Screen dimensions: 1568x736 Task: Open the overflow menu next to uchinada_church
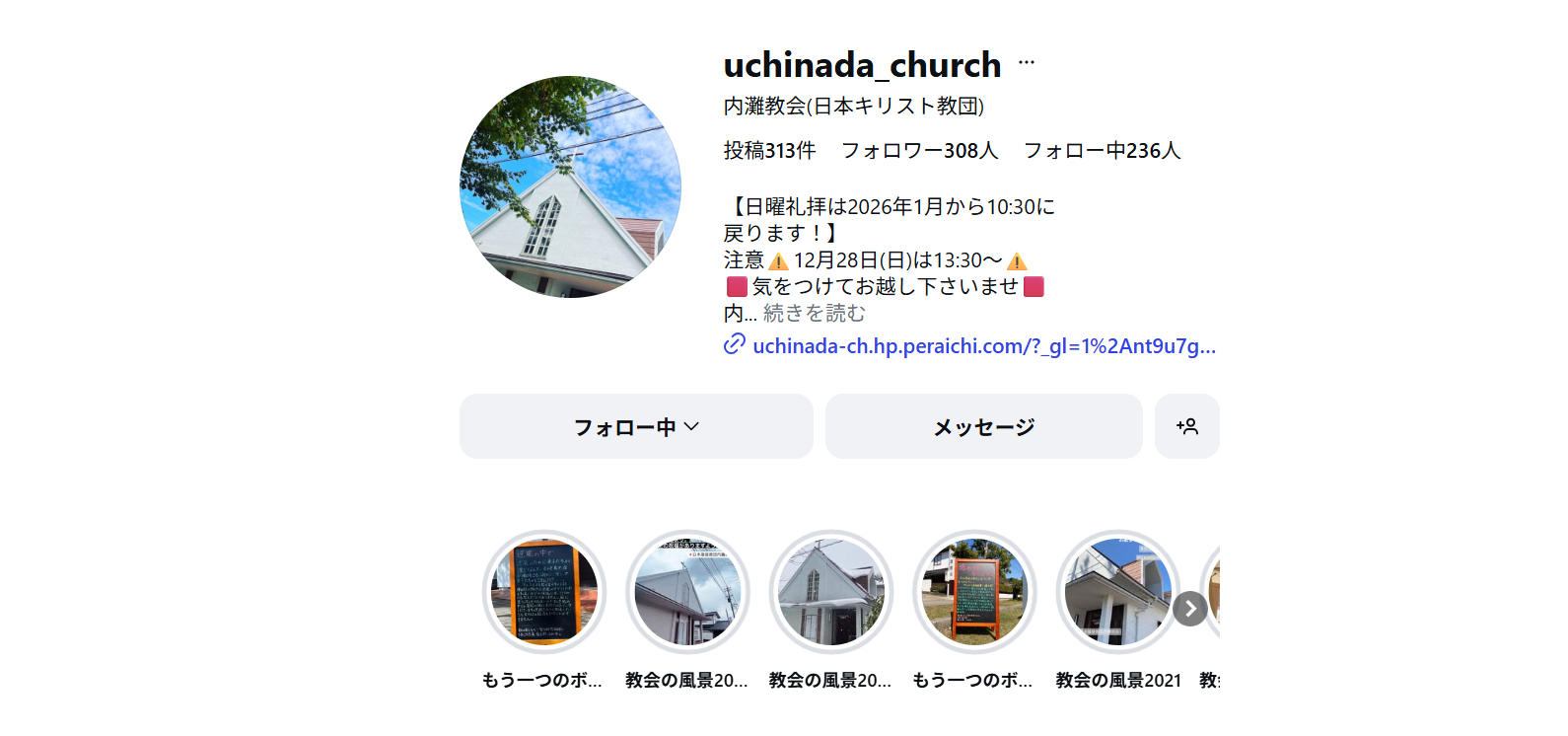1027,62
